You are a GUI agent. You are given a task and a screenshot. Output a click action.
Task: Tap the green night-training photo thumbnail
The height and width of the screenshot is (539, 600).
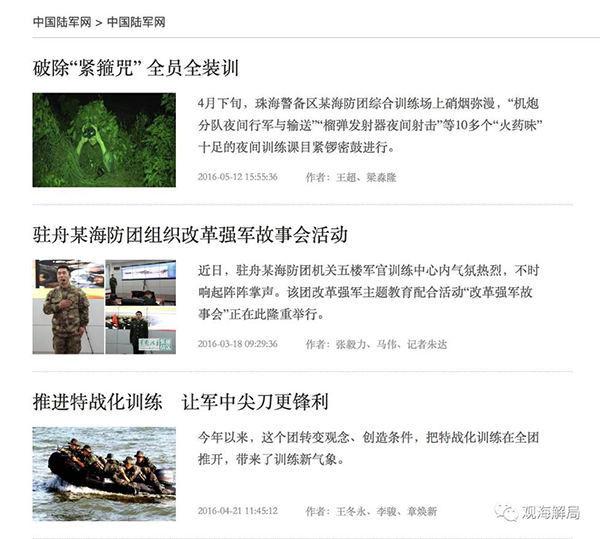tap(104, 140)
